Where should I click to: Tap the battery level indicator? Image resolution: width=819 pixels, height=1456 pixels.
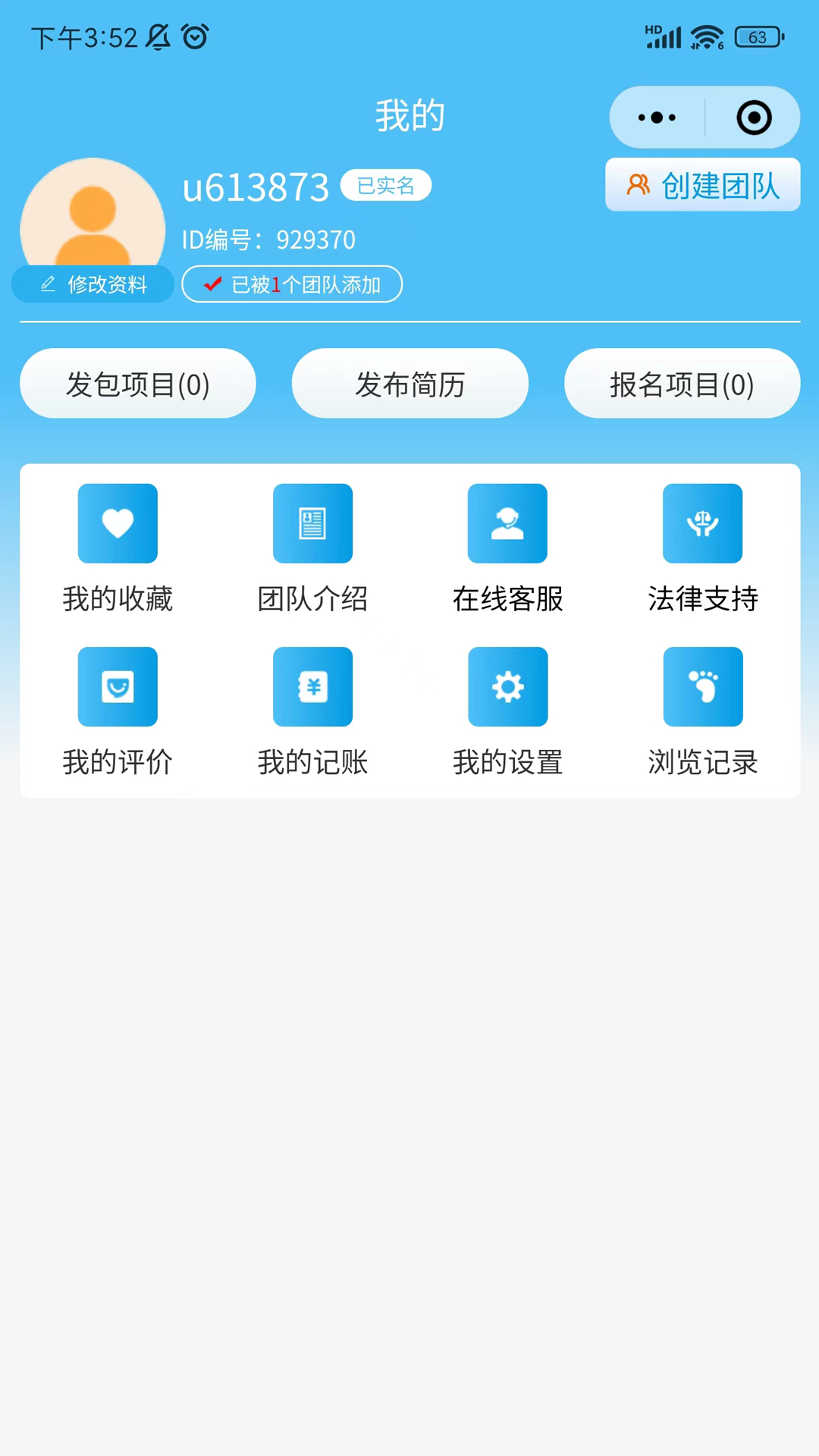point(758,36)
